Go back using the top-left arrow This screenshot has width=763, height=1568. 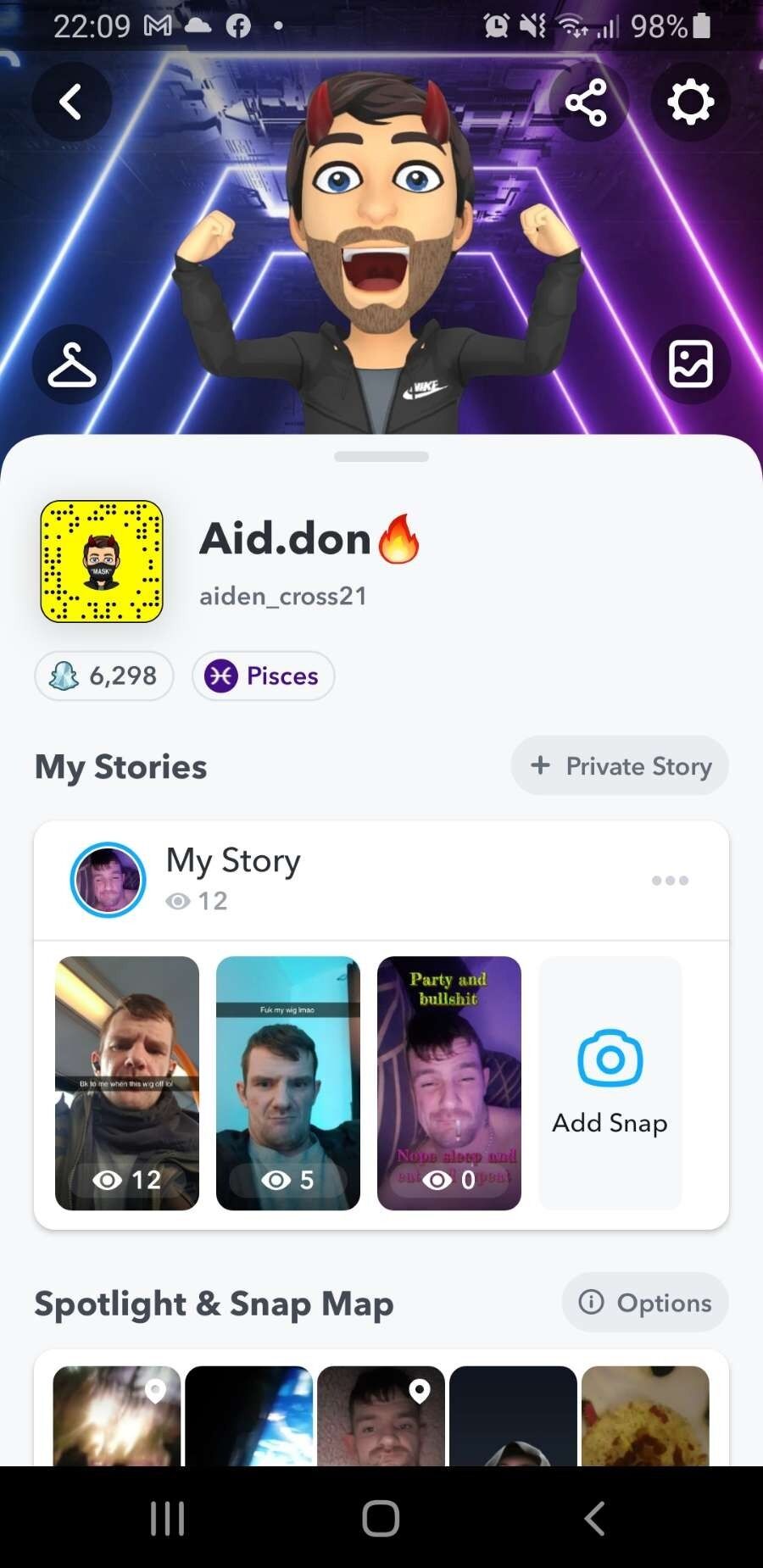click(72, 102)
